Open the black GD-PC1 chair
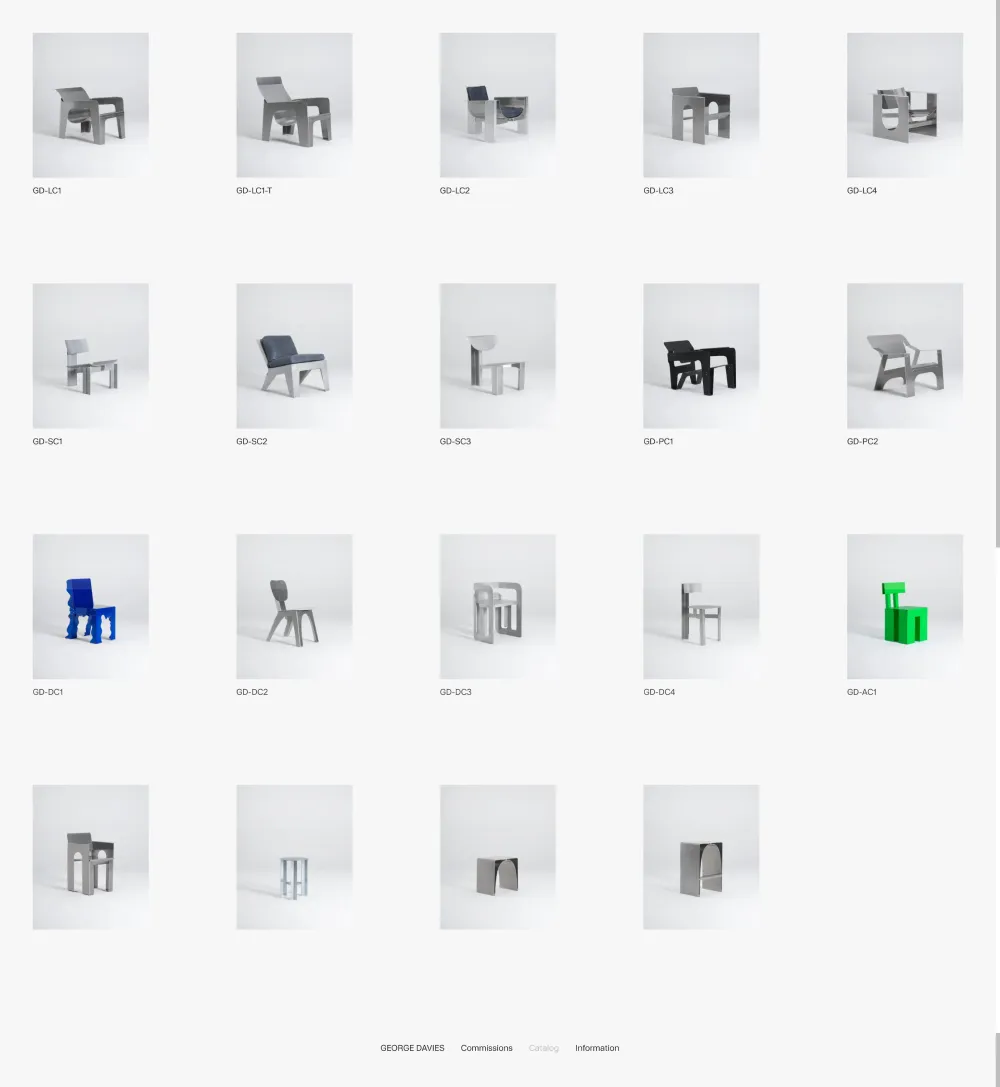The width and height of the screenshot is (1000, 1087). [701, 356]
